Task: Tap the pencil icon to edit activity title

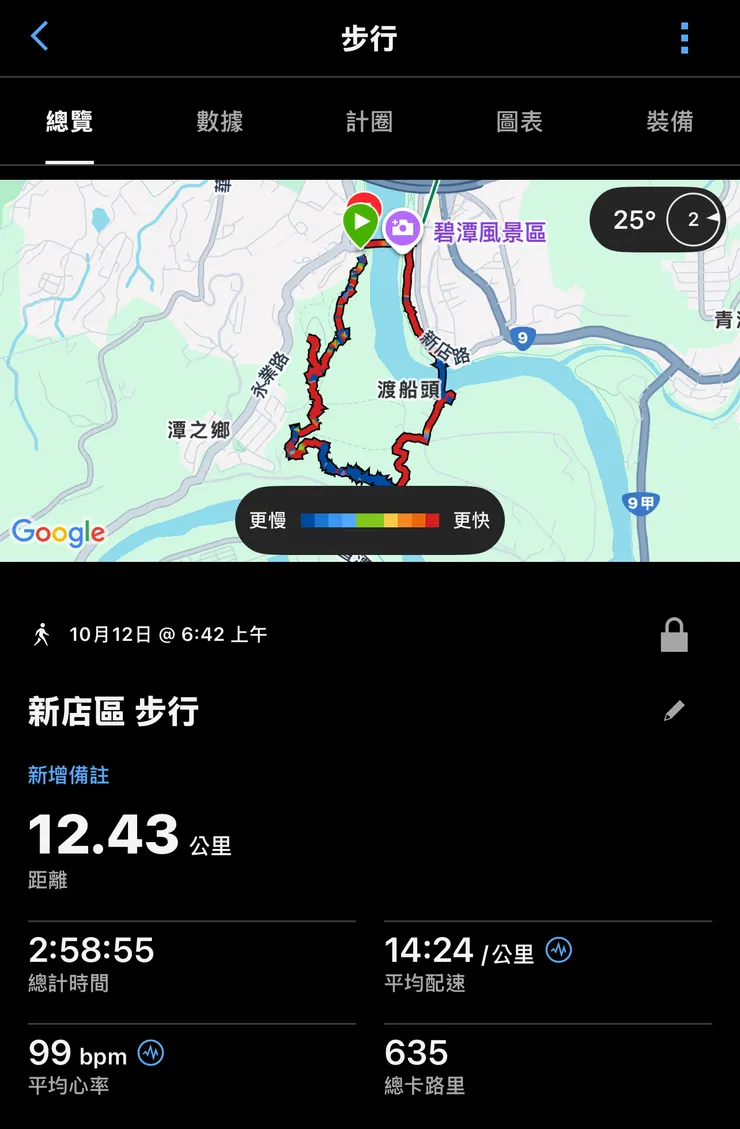Action: coord(674,711)
